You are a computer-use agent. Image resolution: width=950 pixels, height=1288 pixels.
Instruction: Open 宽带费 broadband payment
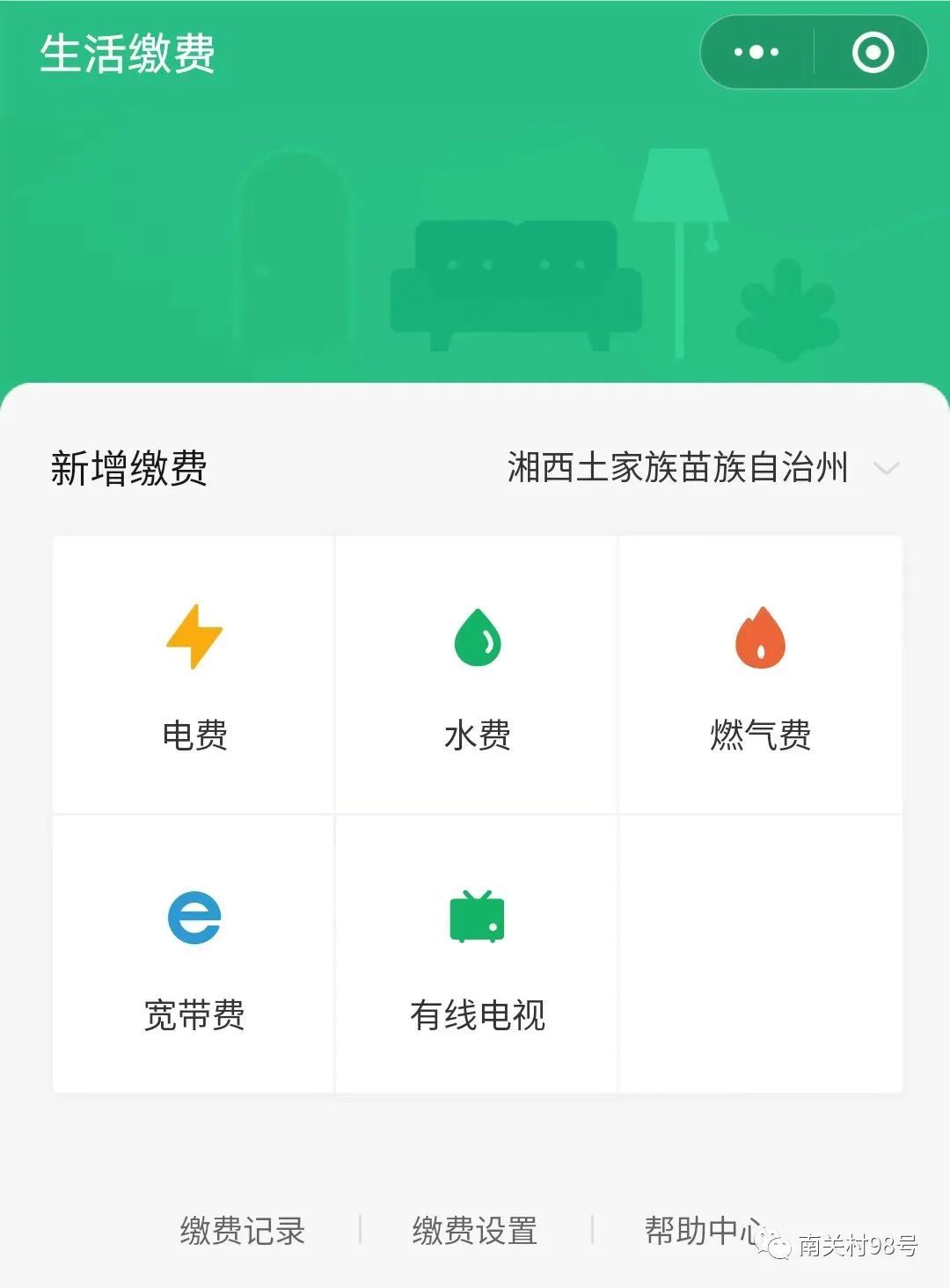pos(194,955)
